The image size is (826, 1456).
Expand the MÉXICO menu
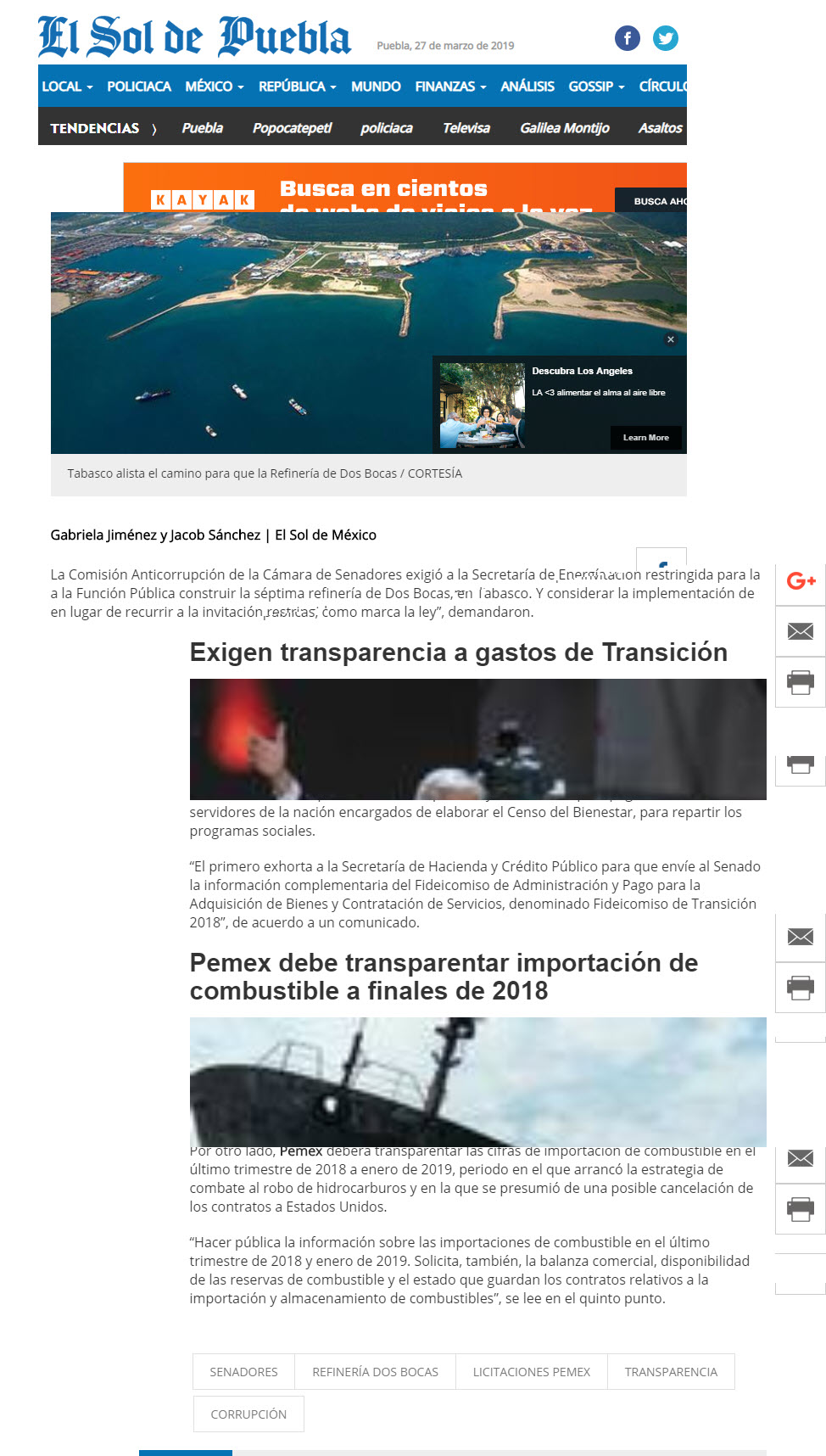click(x=215, y=87)
